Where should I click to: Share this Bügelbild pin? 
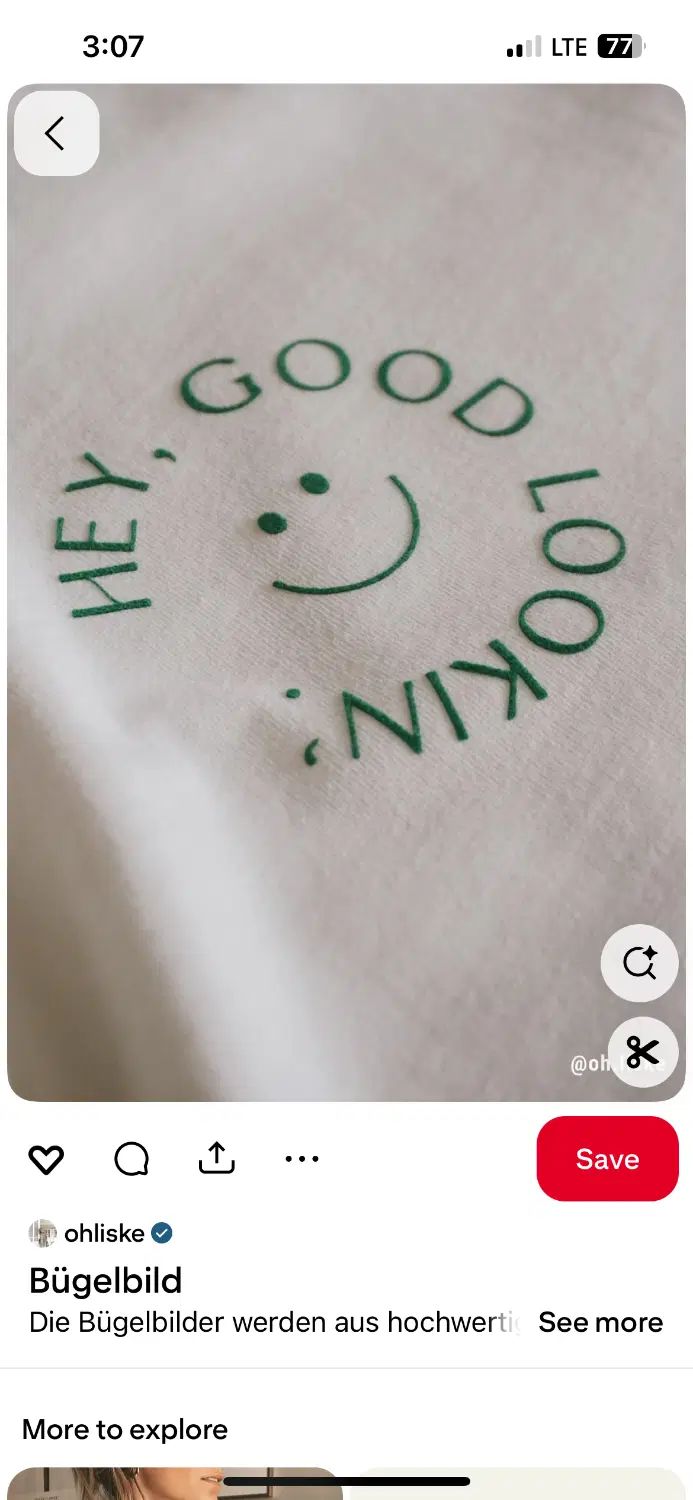(x=216, y=1158)
